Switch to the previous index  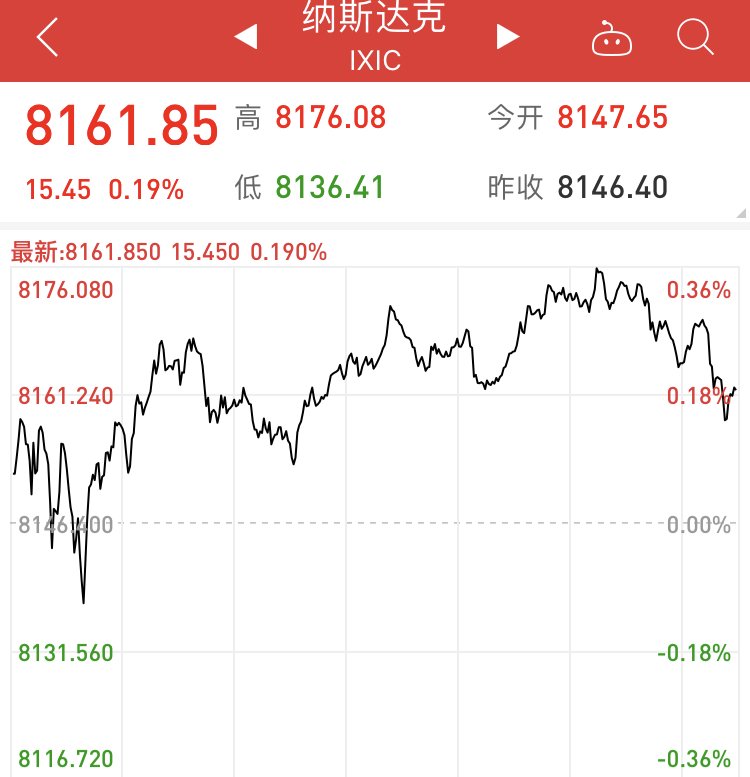click(246, 38)
